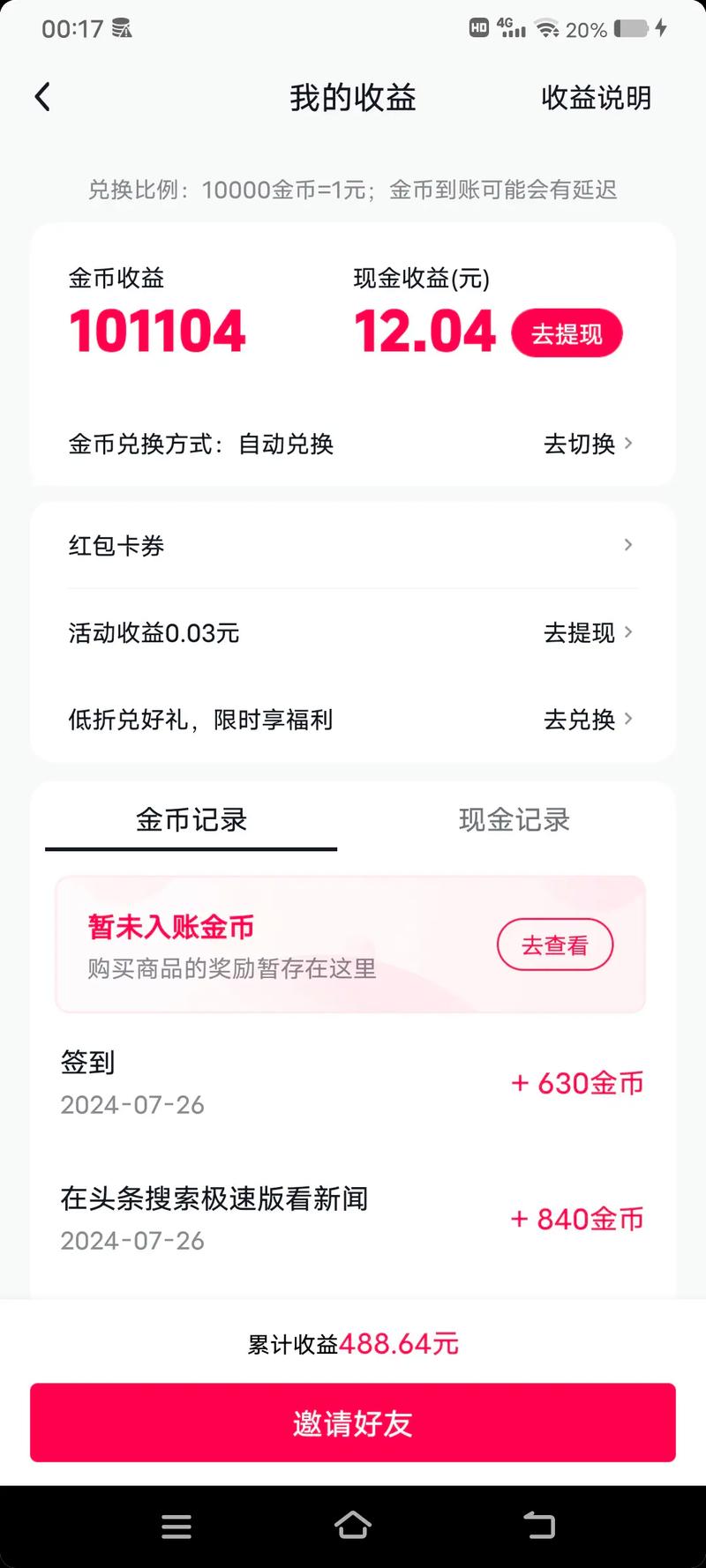Open 去切换 for 金币兑换方式

(x=581, y=444)
